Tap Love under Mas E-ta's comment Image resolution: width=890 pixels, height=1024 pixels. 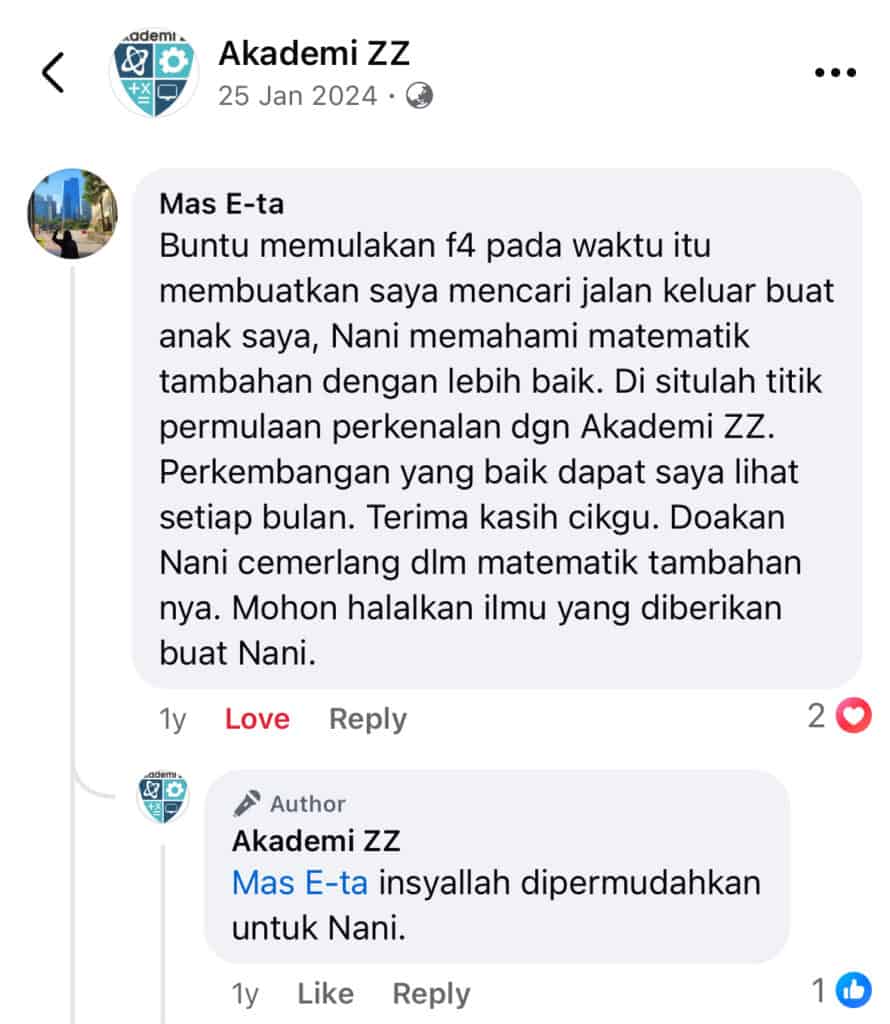(257, 719)
